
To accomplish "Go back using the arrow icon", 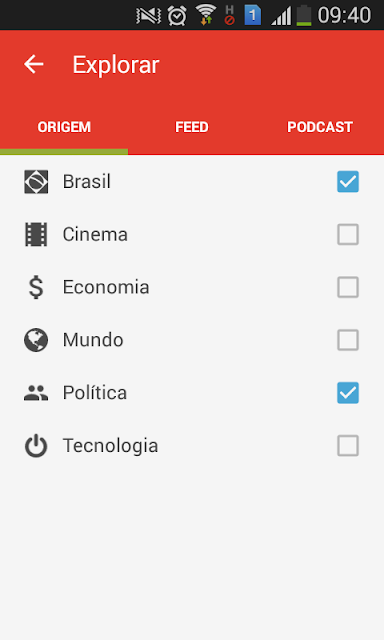I will (x=33, y=64).
